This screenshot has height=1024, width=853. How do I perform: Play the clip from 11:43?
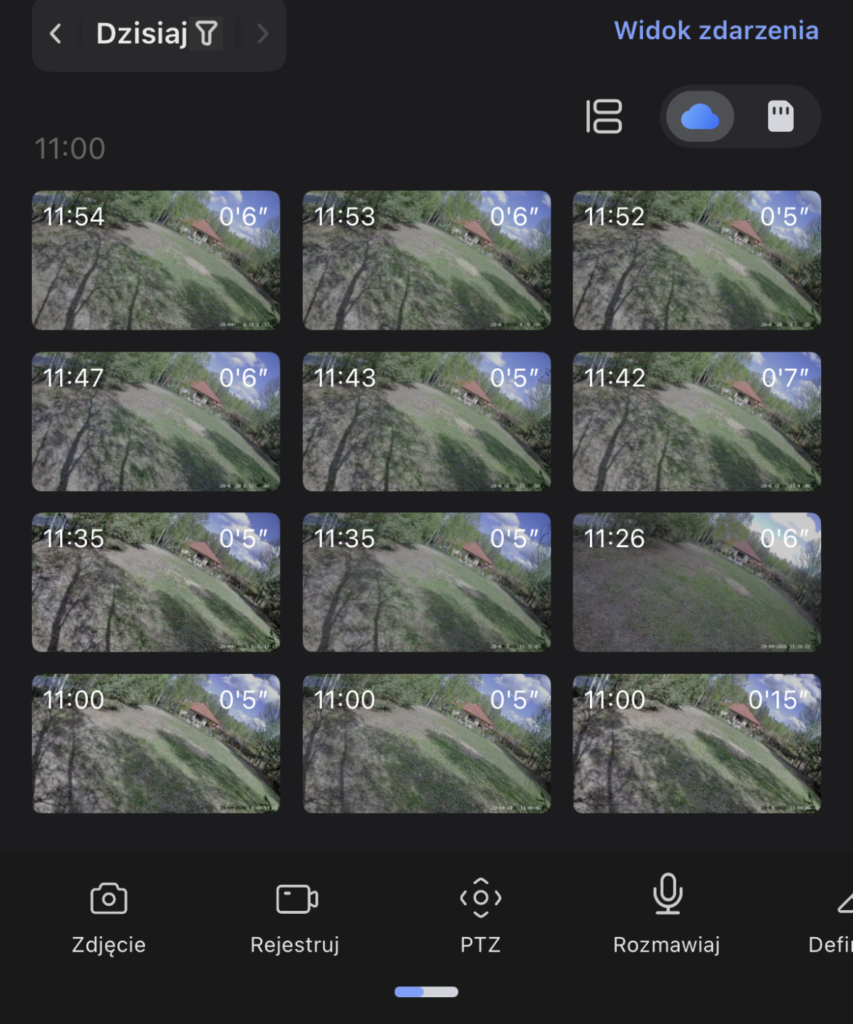(426, 421)
